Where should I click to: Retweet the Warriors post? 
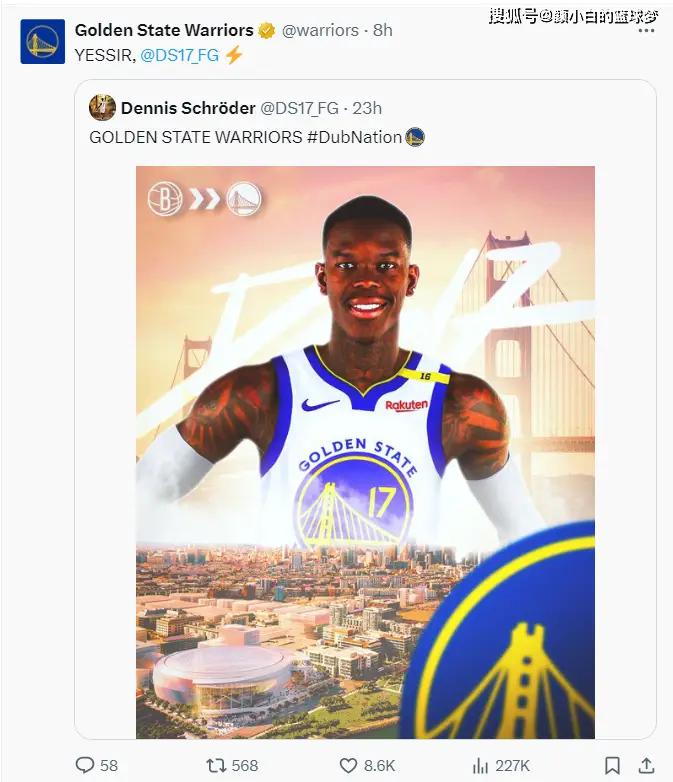[215, 765]
